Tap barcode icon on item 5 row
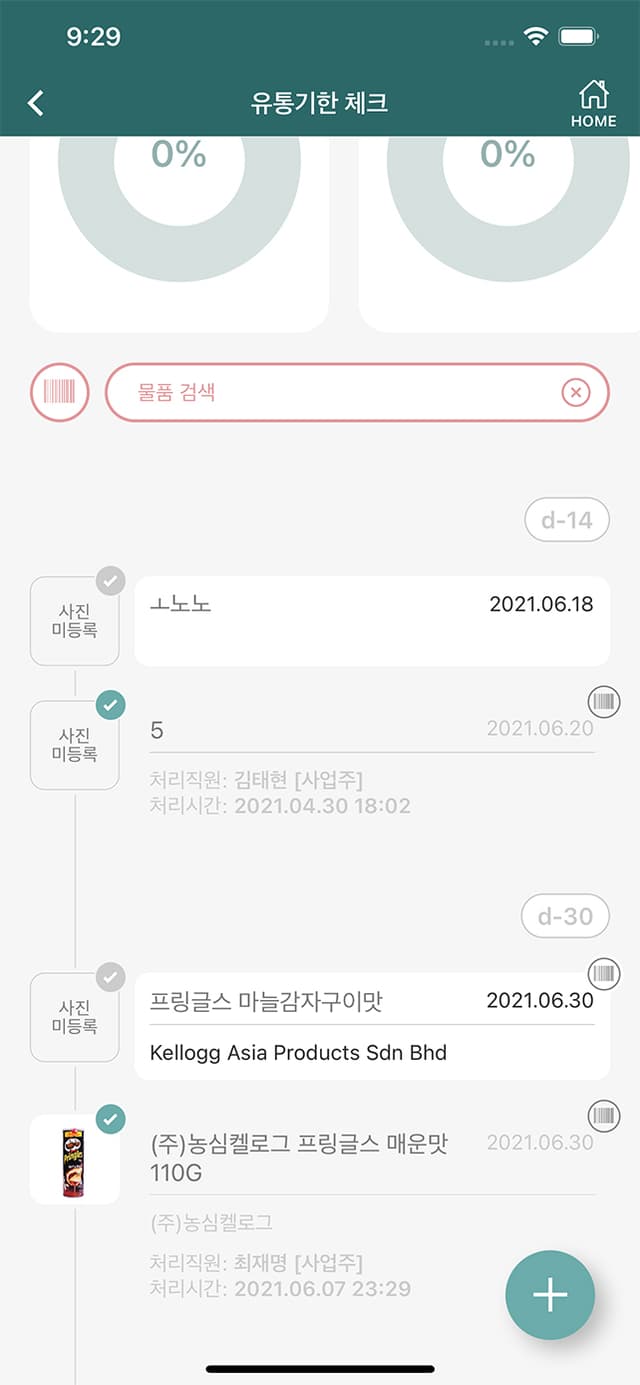Image resolution: width=640 pixels, height=1385 pixels. point(604,701)
